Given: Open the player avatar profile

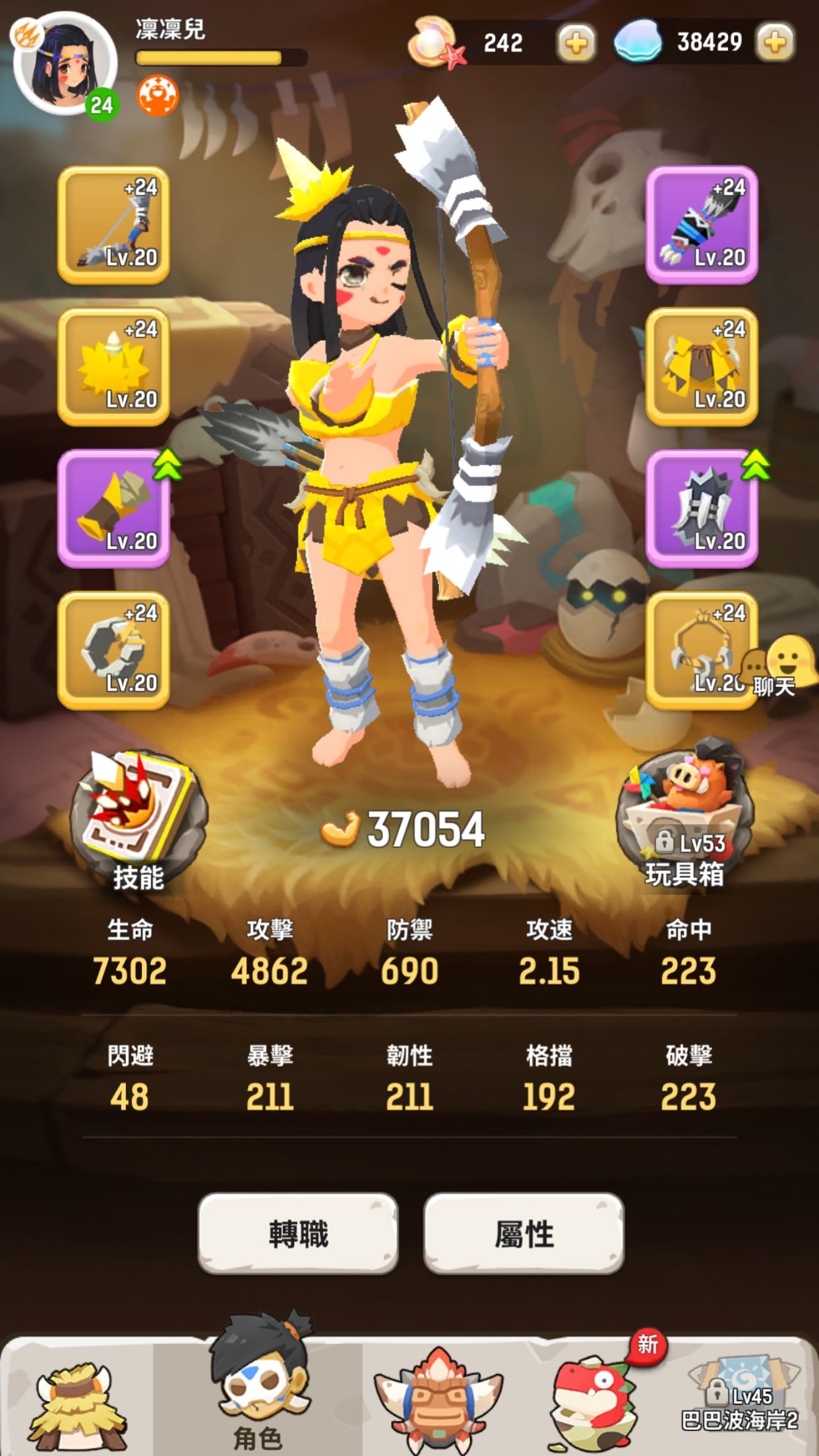Looking at the screenshot, I should point(65,65).
